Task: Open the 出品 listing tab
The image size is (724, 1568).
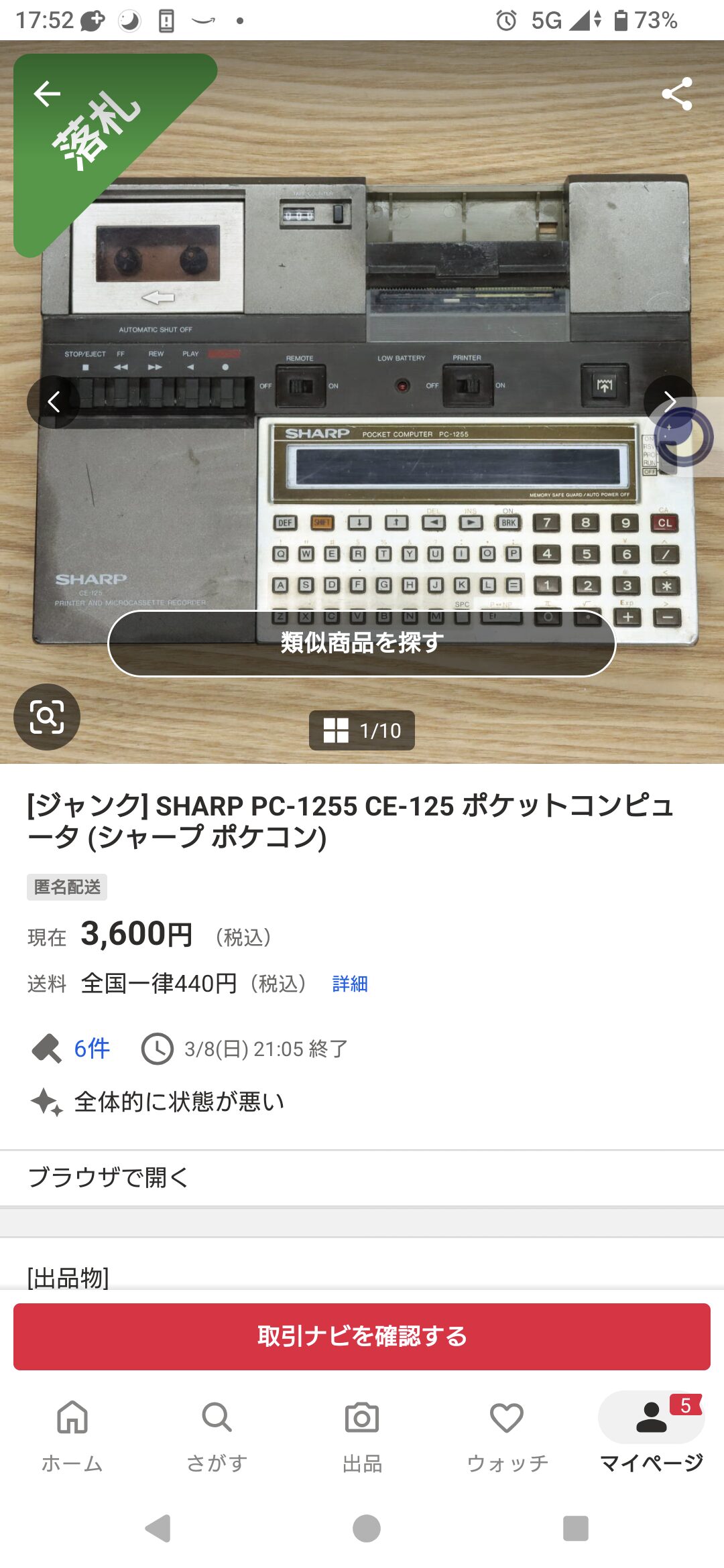Action: pos(362,1434)
